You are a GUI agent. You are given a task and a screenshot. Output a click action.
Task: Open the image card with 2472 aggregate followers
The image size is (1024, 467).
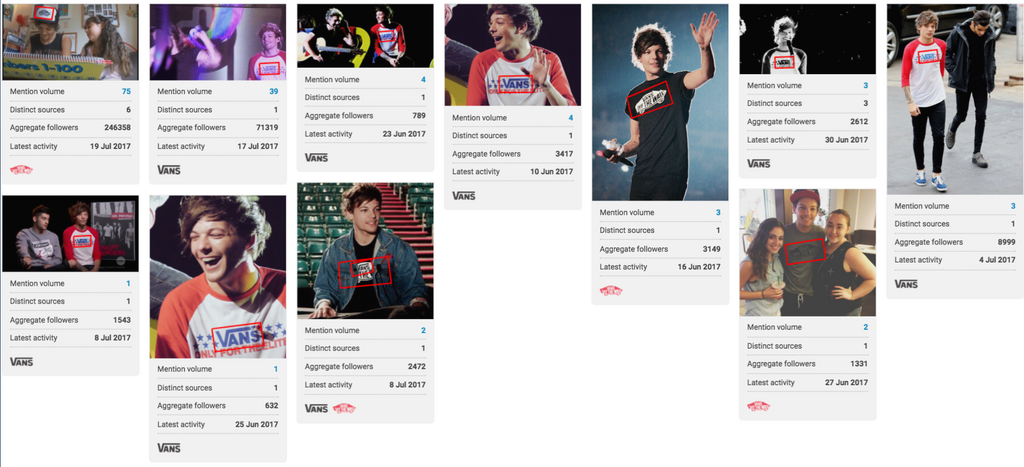pos(365,250)
